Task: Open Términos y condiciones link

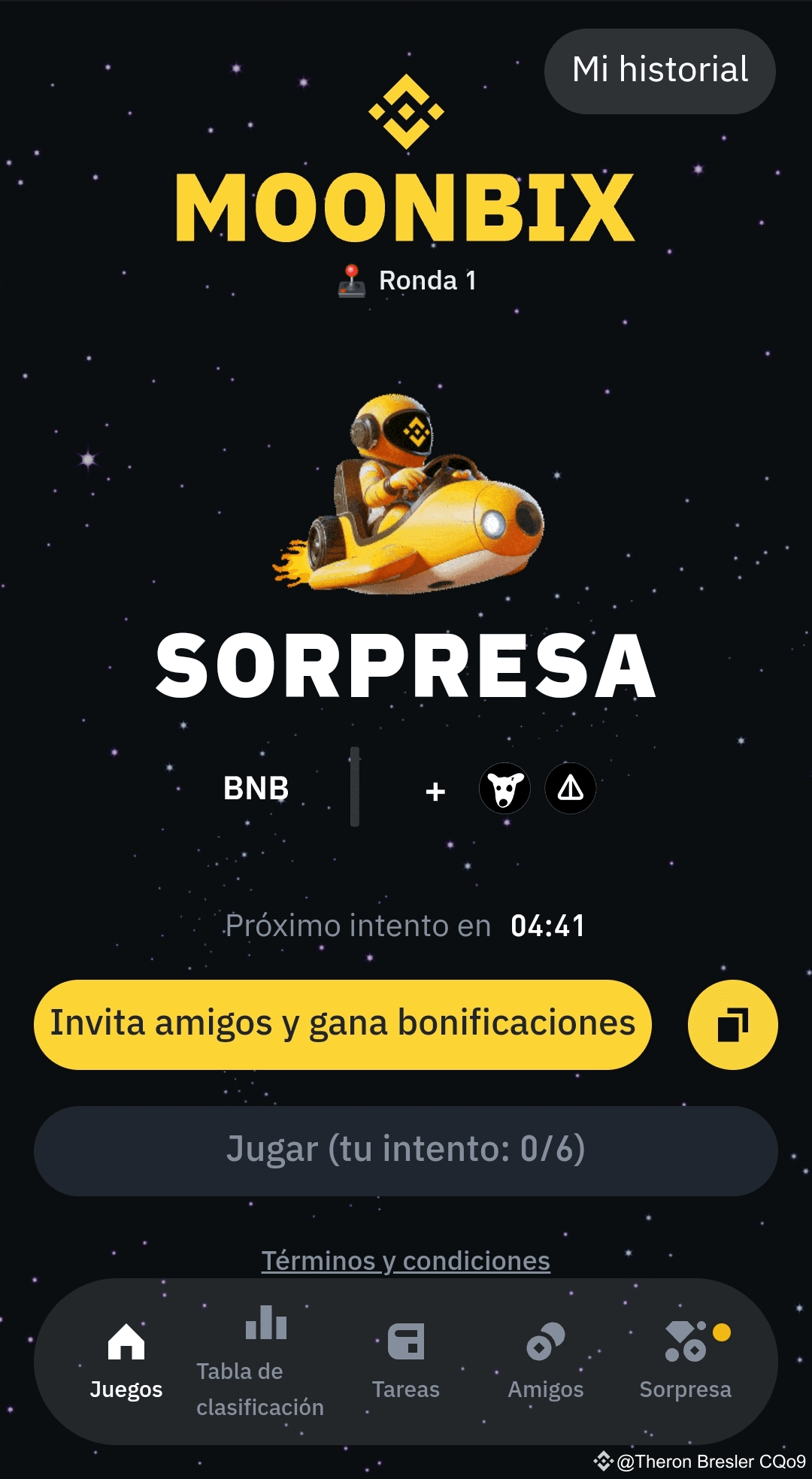Action: 406,1261
